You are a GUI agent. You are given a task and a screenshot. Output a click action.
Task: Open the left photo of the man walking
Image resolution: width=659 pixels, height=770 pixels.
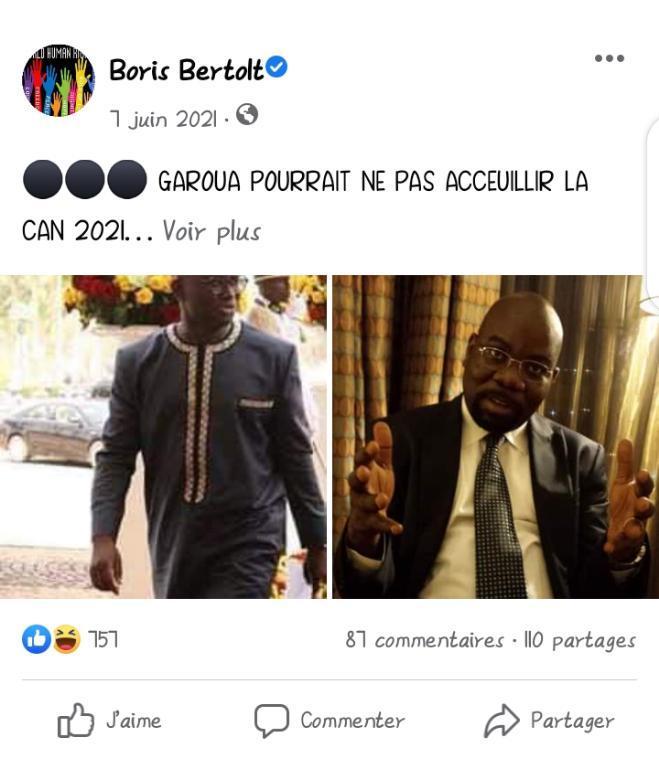click(x=163, y=436)
